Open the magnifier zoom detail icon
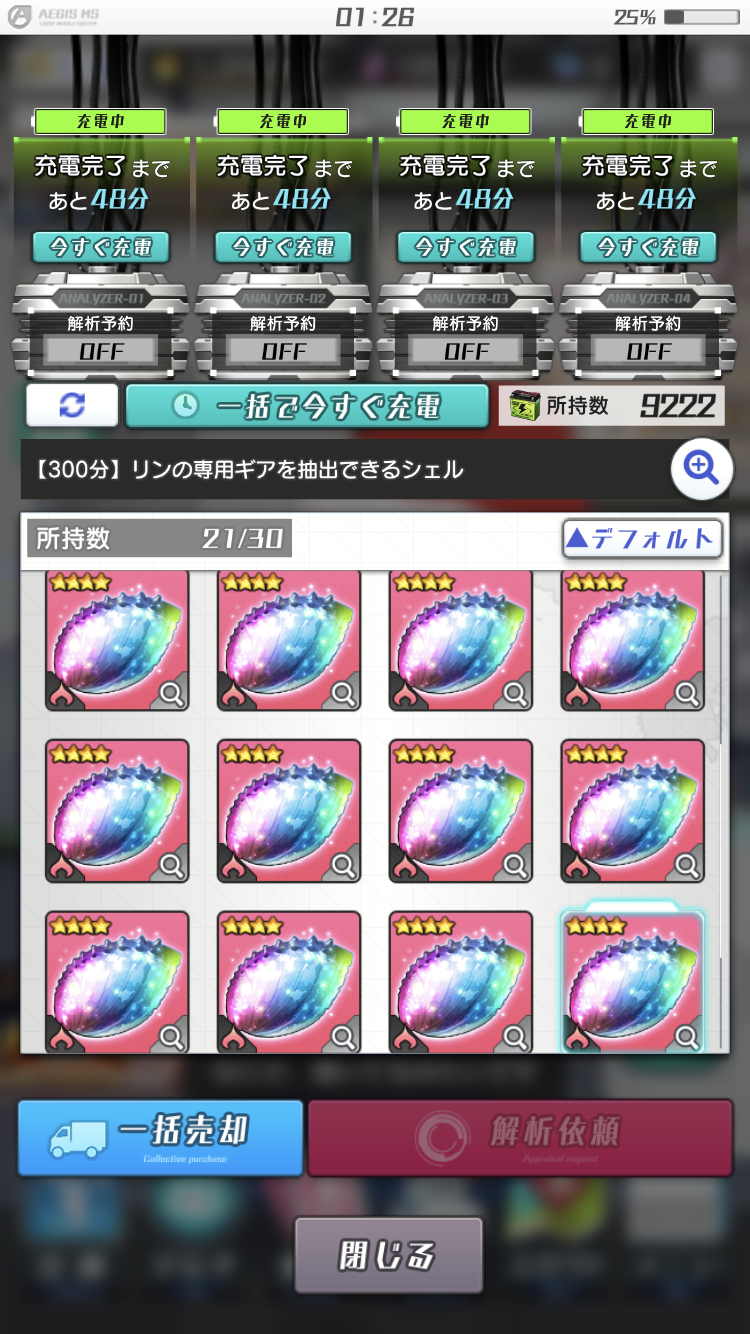 [x=701, y=468]
